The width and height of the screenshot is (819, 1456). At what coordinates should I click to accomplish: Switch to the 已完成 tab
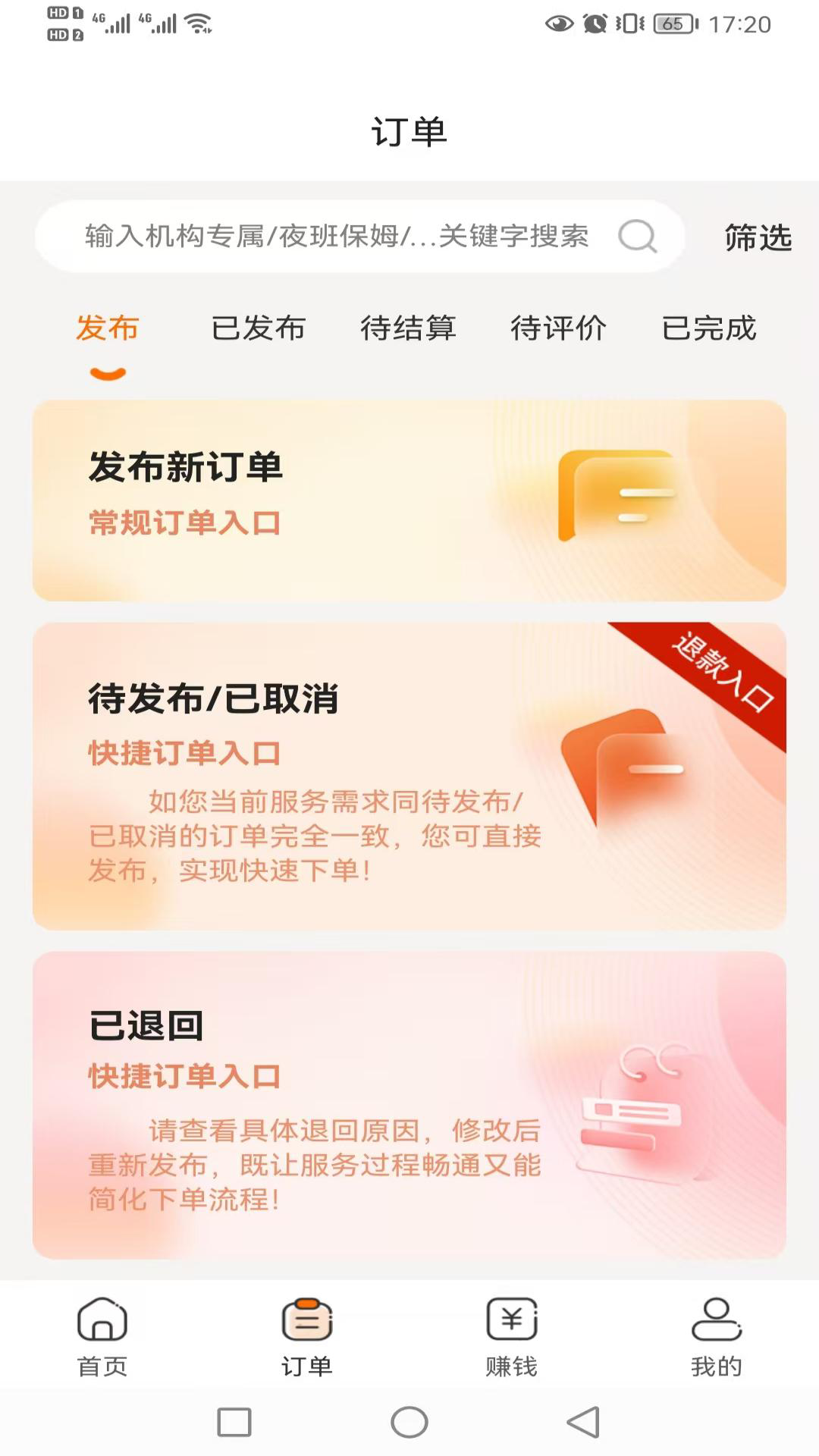coord(710,329)
